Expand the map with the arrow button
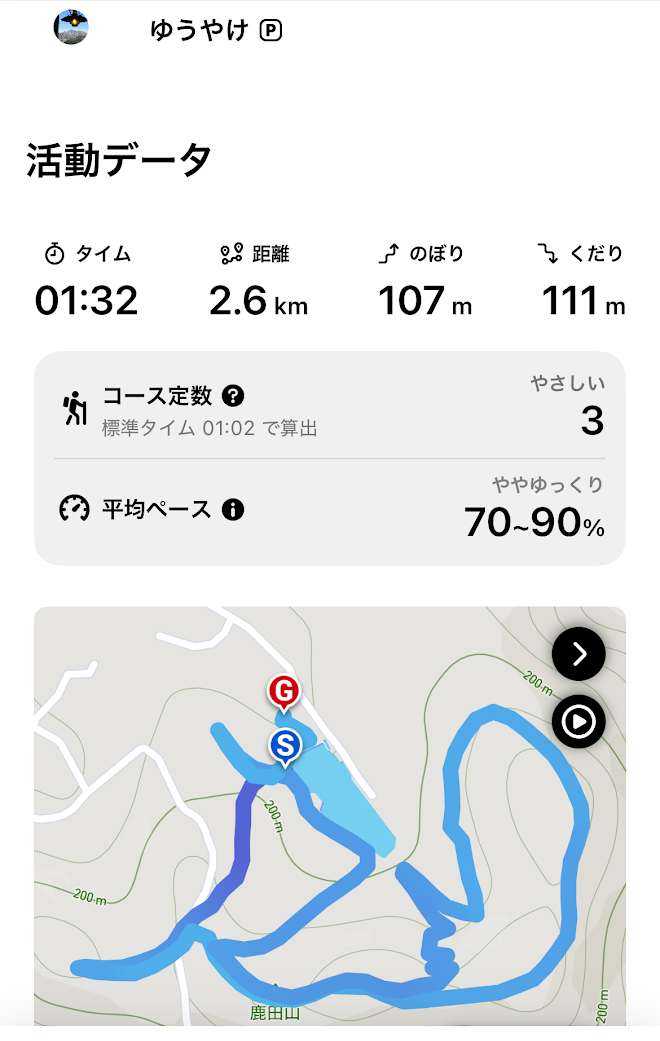This screenshot has height=1041, width=660. [579, 655]
